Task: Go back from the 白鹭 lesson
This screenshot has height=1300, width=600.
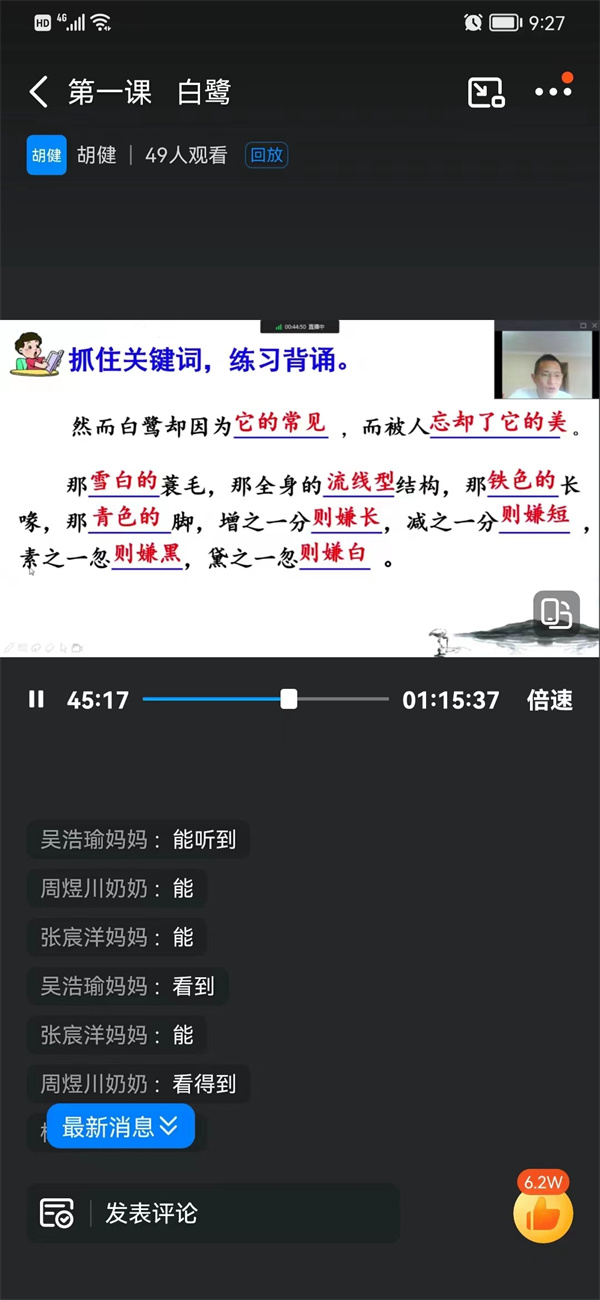Action: [38, 93]
